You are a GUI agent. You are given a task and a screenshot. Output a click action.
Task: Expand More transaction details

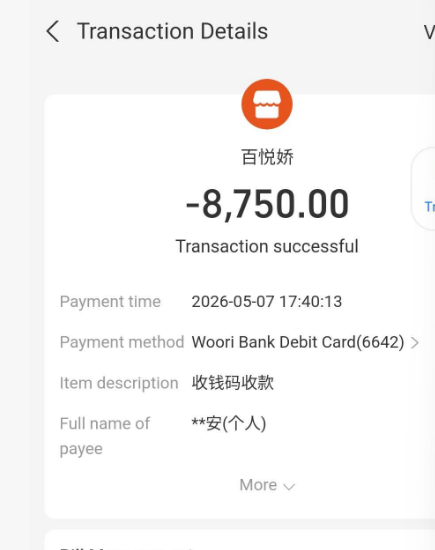click(267, 485)
